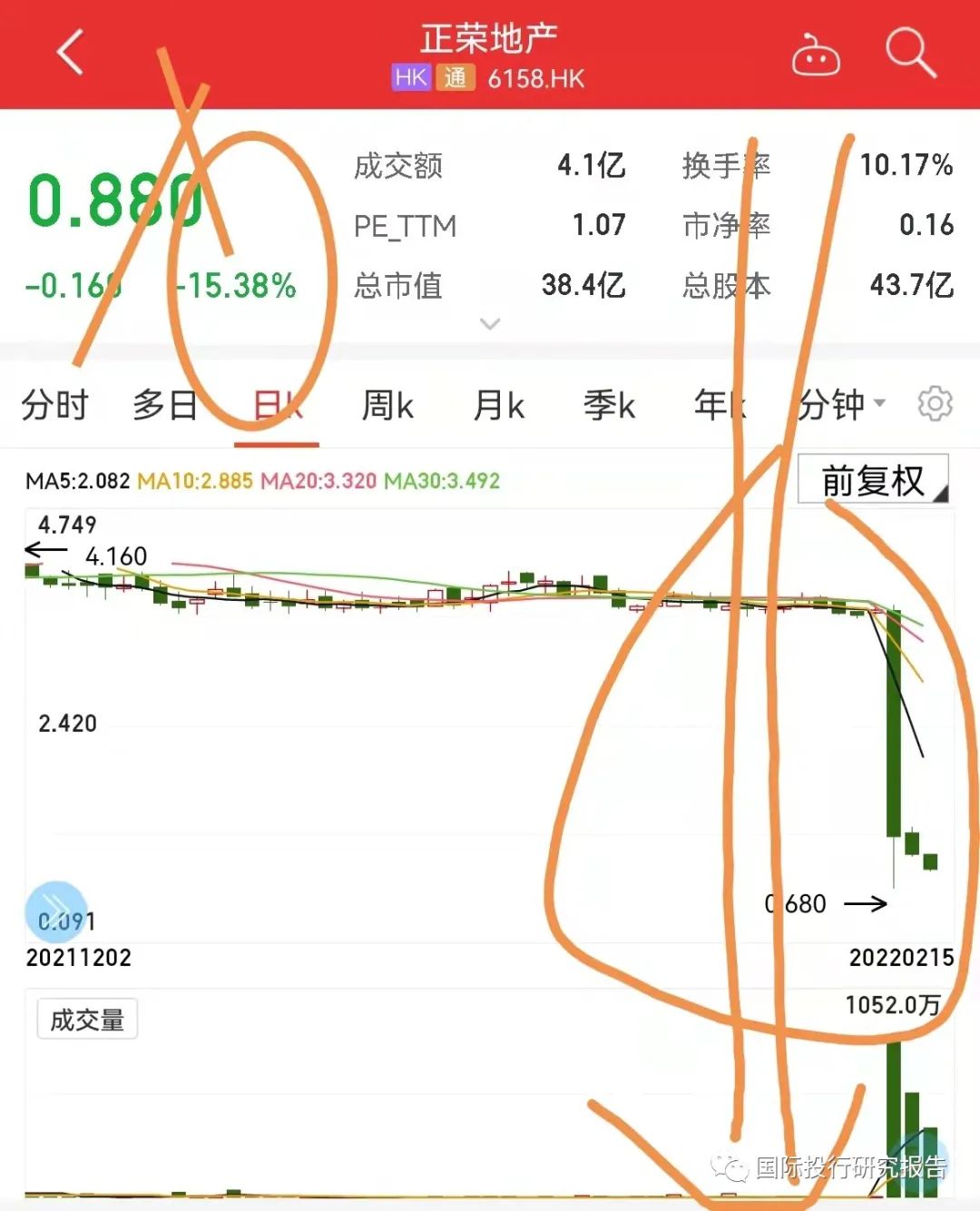Open the robot assistant icon
This screenshot has height=1211, width=980.
(815, 55)
